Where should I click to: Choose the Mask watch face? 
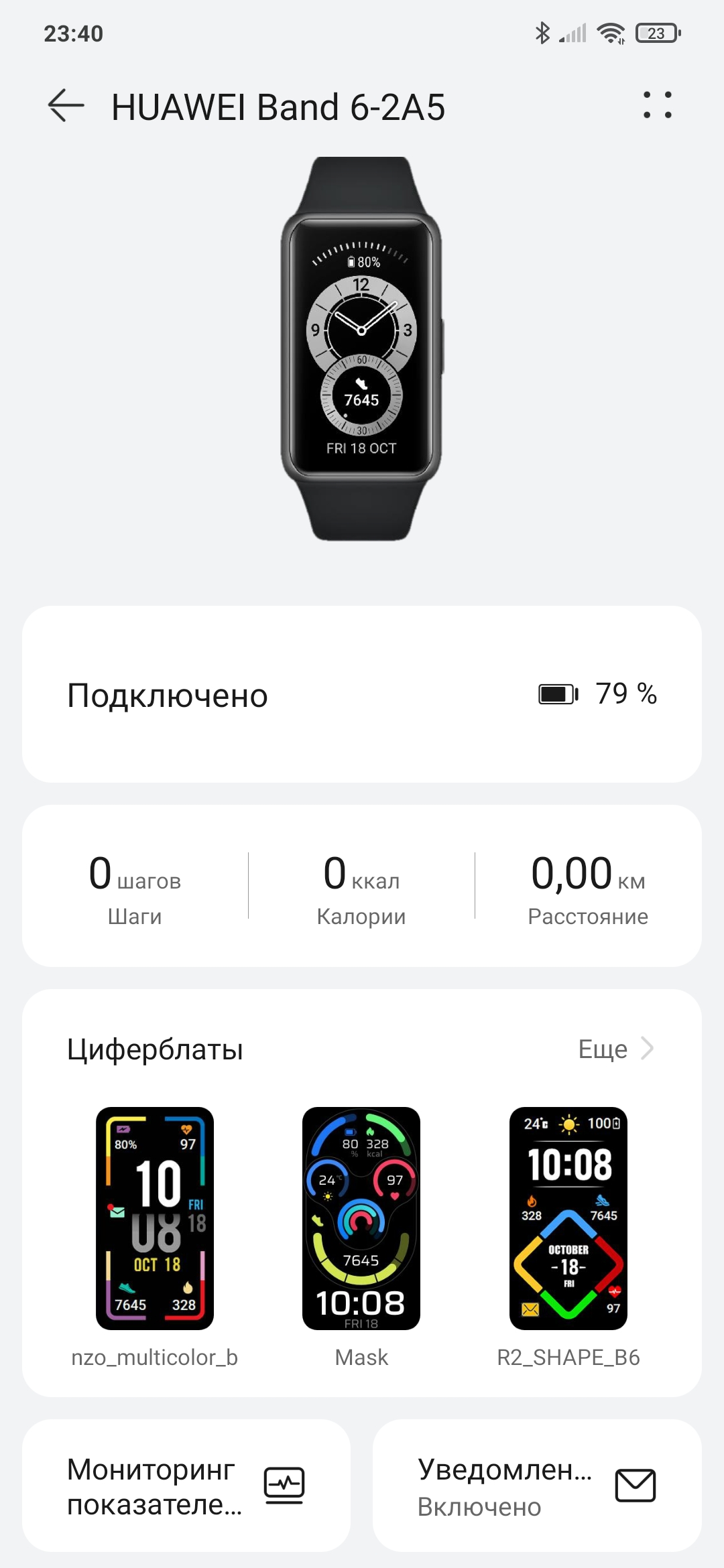(361, 1218)
